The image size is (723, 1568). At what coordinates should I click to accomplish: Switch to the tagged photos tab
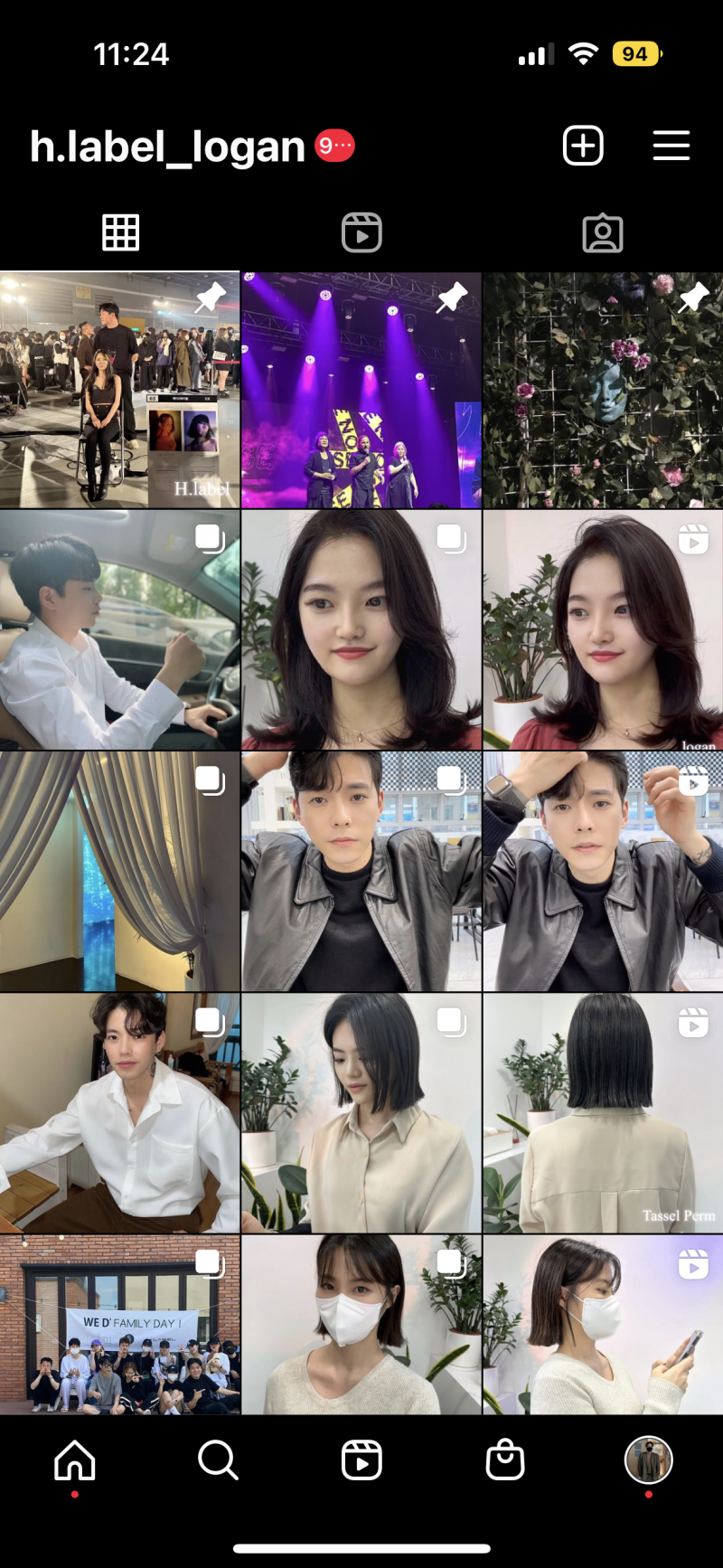pyautogui.click(x=603, y=233)
